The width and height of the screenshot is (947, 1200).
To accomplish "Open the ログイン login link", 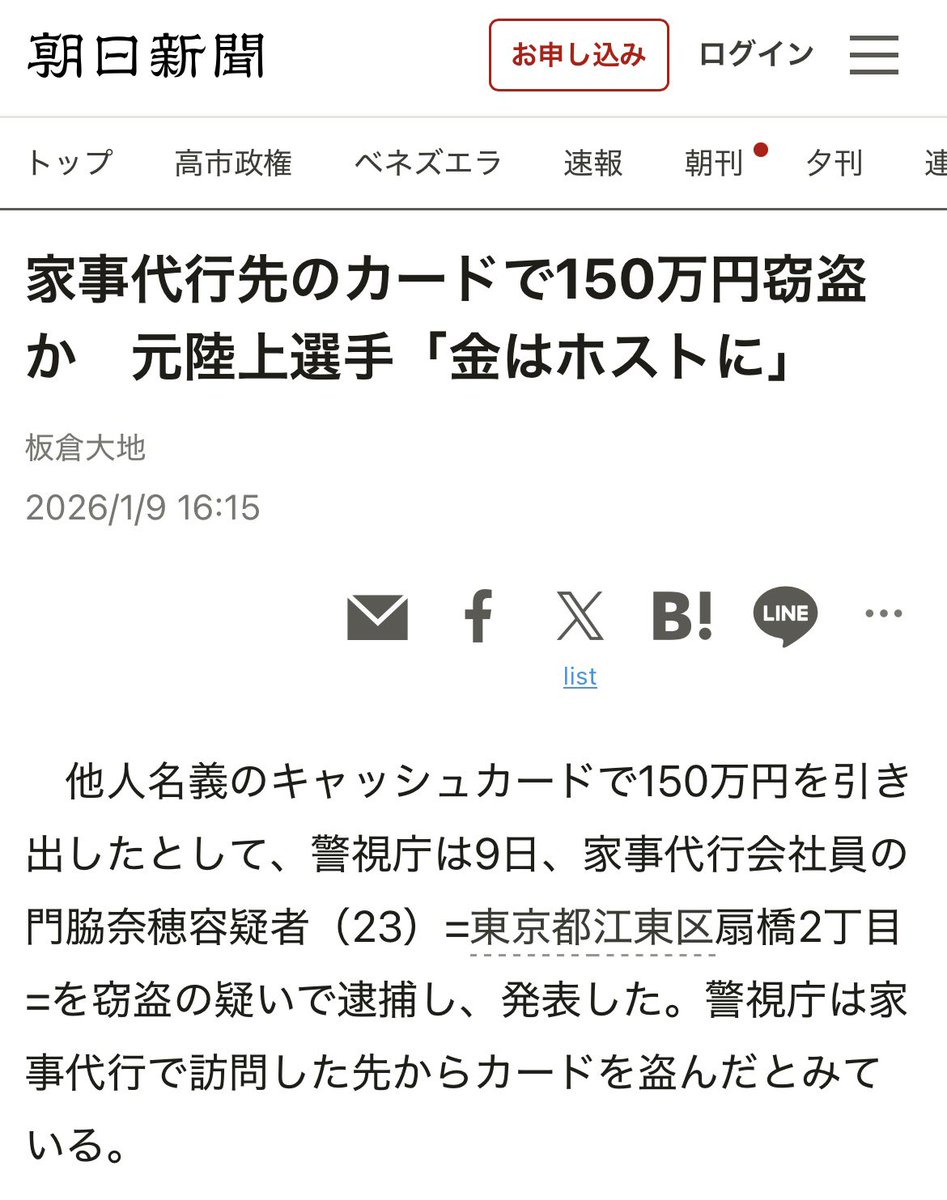I will (x=756, y=55).
